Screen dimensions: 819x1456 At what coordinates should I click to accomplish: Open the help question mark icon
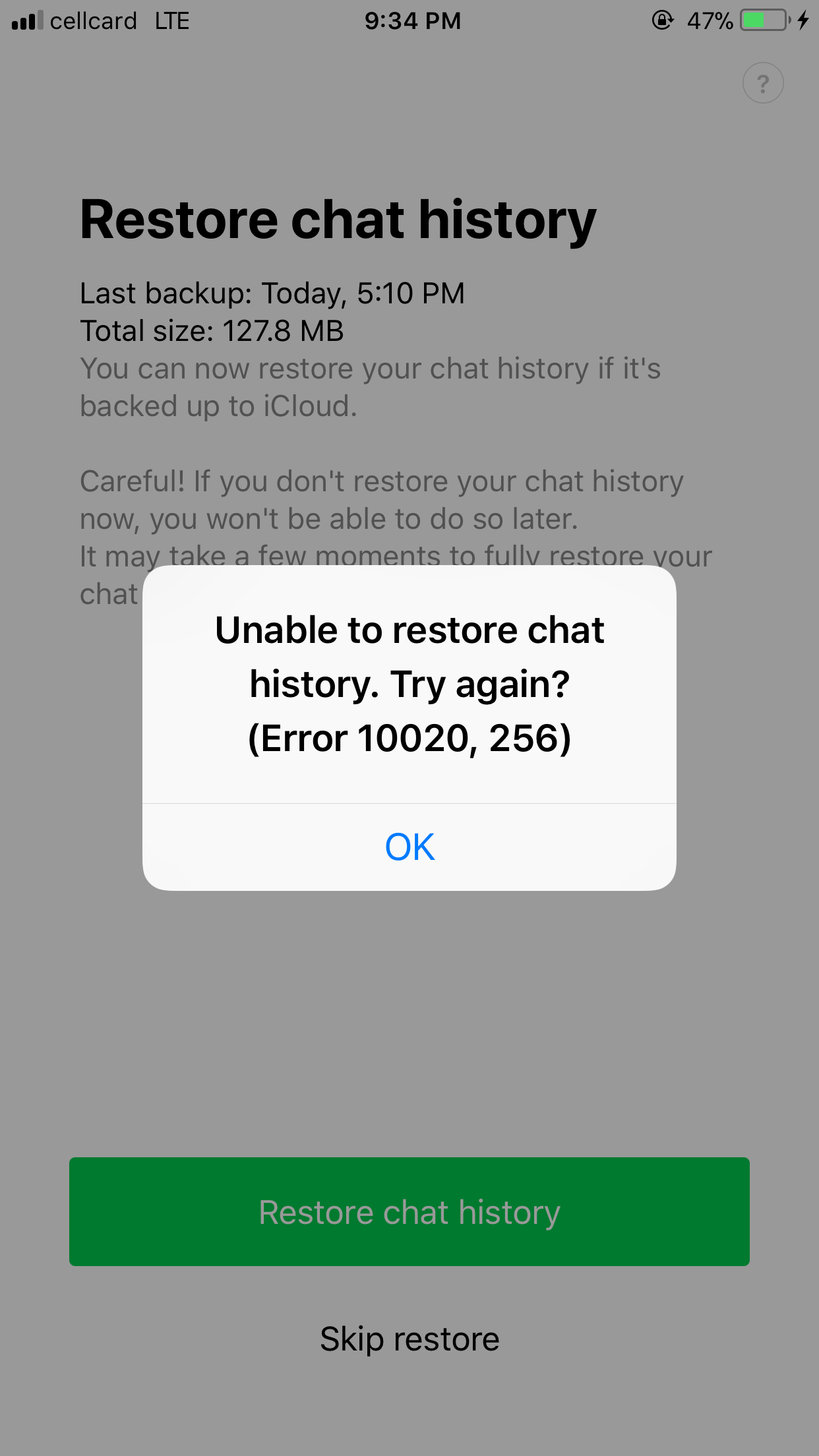pyautogui.click(x=763, y=82)
